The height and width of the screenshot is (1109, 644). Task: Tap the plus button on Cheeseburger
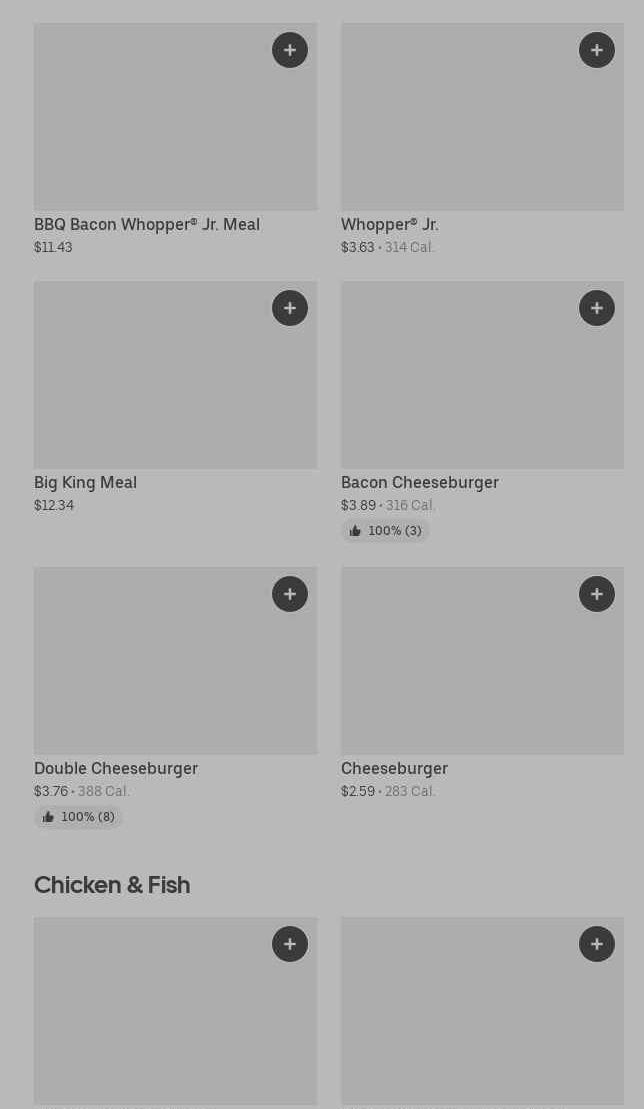click(x=597, y=594)
